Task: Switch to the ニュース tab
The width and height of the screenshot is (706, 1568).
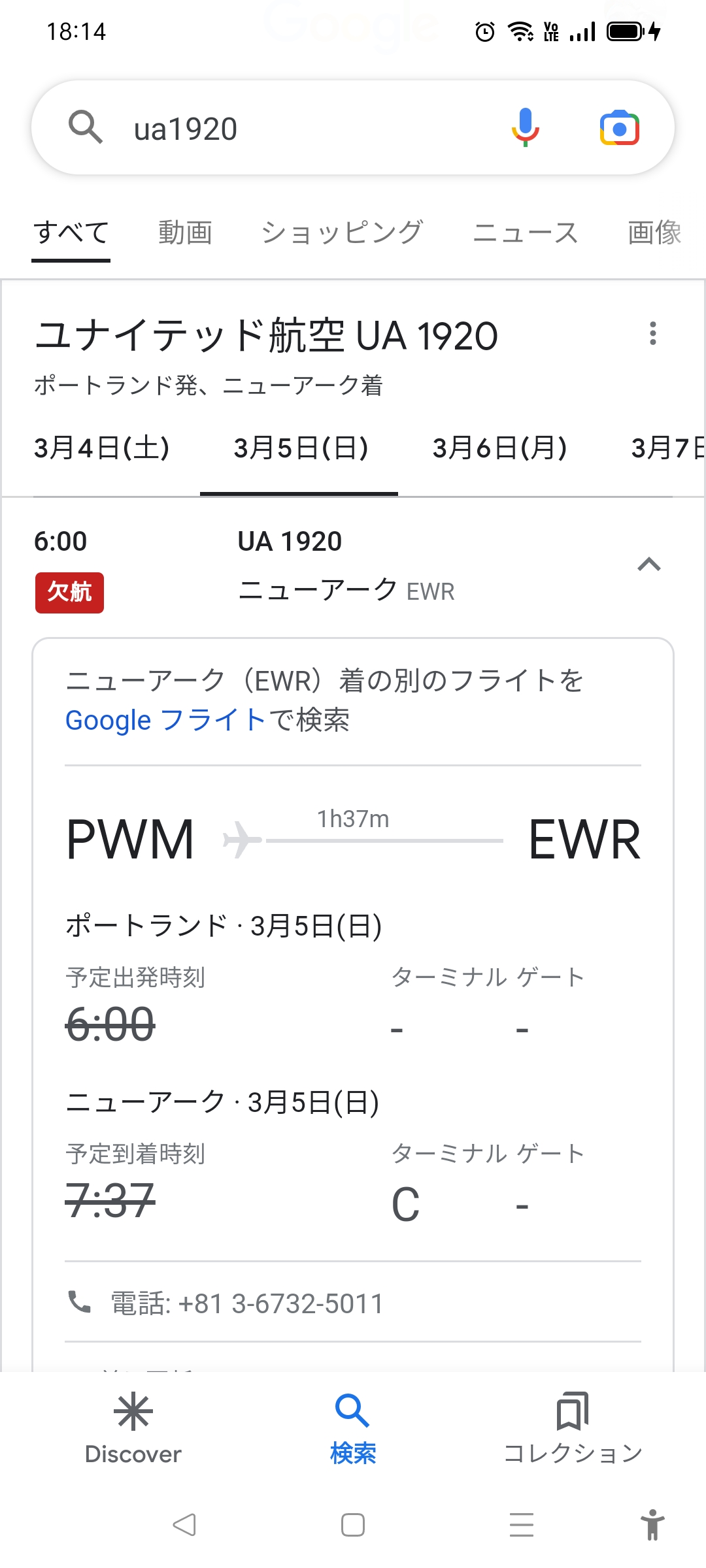Action: pos(526,233)
